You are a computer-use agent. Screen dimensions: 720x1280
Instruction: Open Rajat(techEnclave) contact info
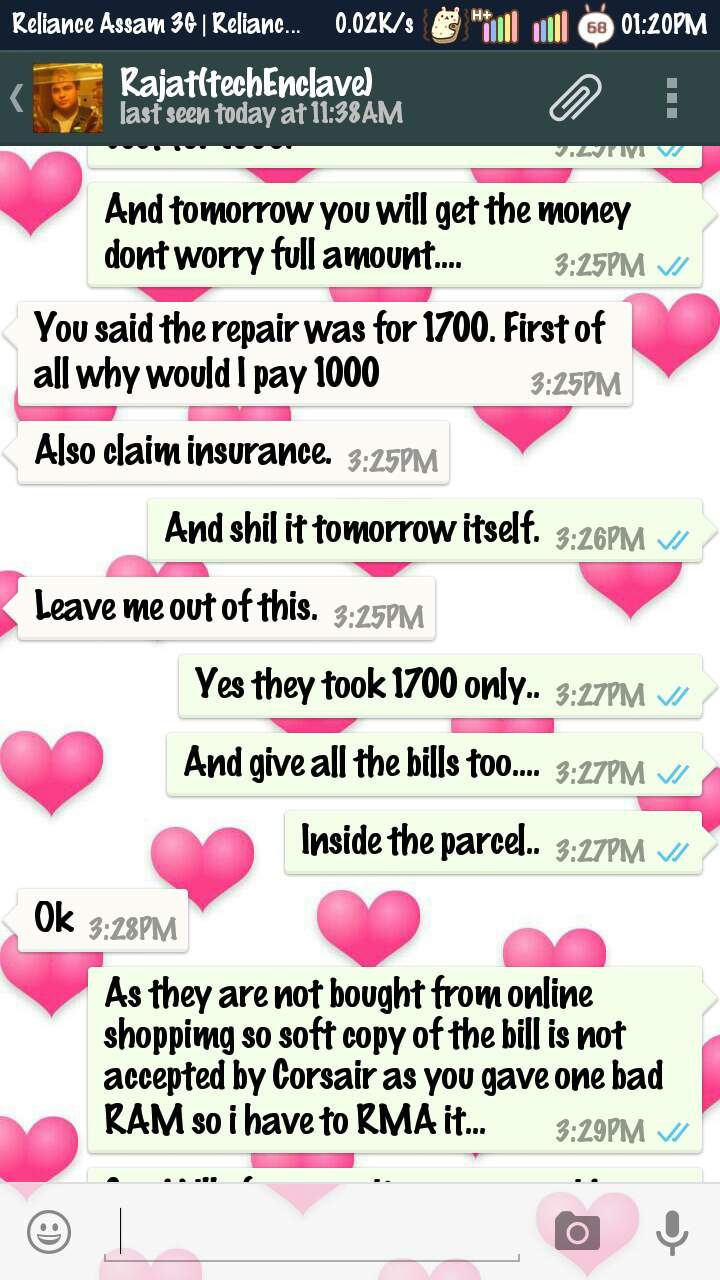[261, 97]
